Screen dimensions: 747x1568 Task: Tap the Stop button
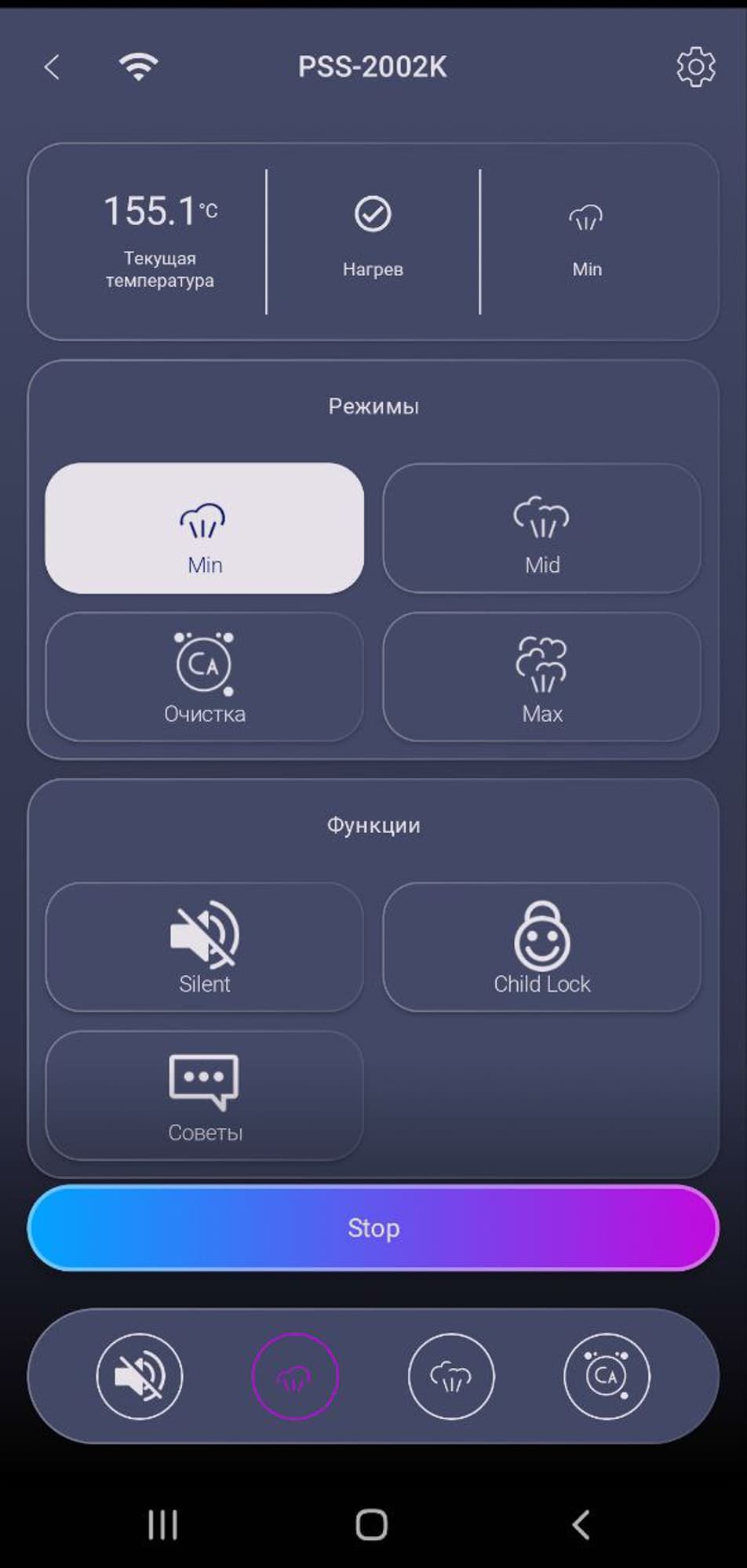373,1228
